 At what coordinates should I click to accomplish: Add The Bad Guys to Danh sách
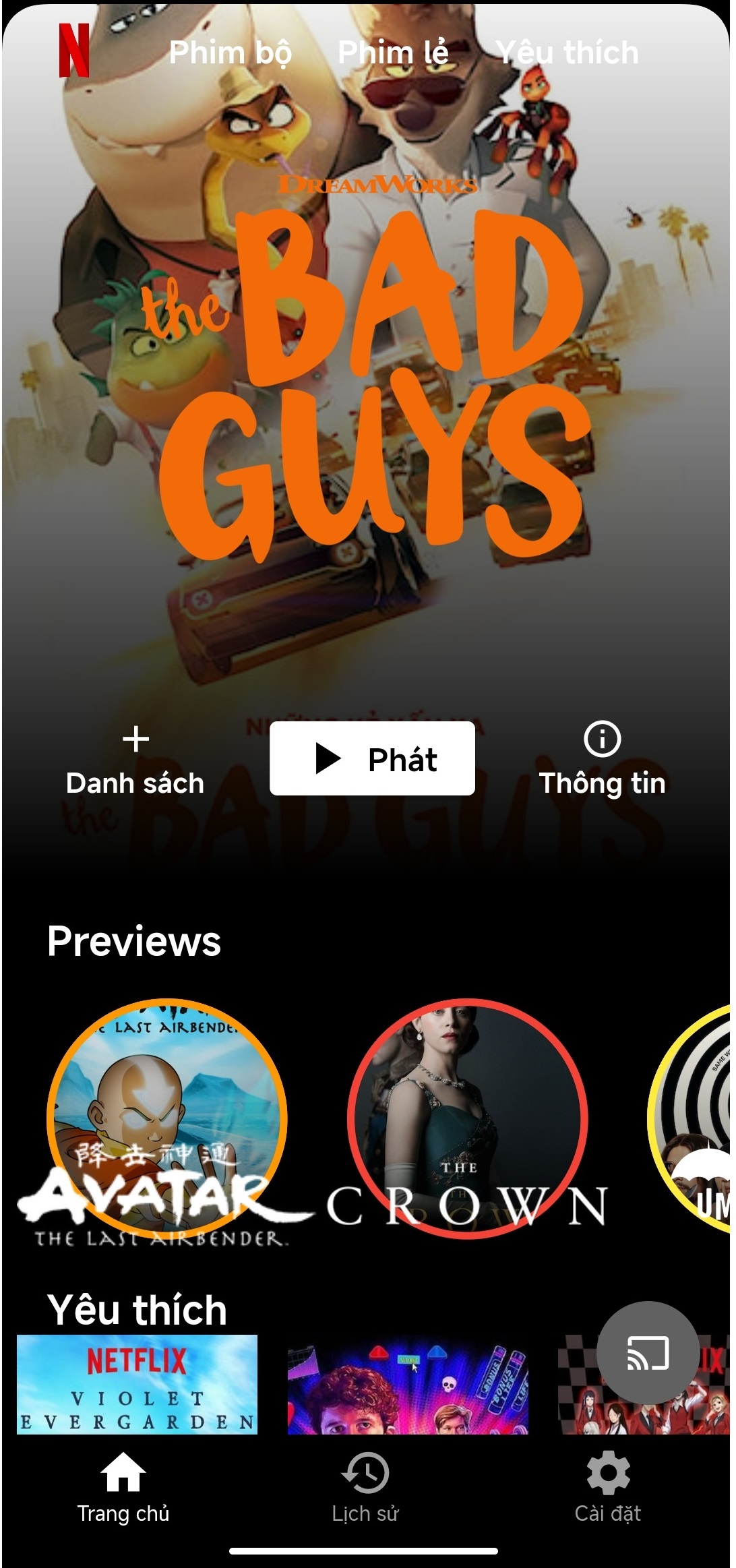tap(135, 762)
